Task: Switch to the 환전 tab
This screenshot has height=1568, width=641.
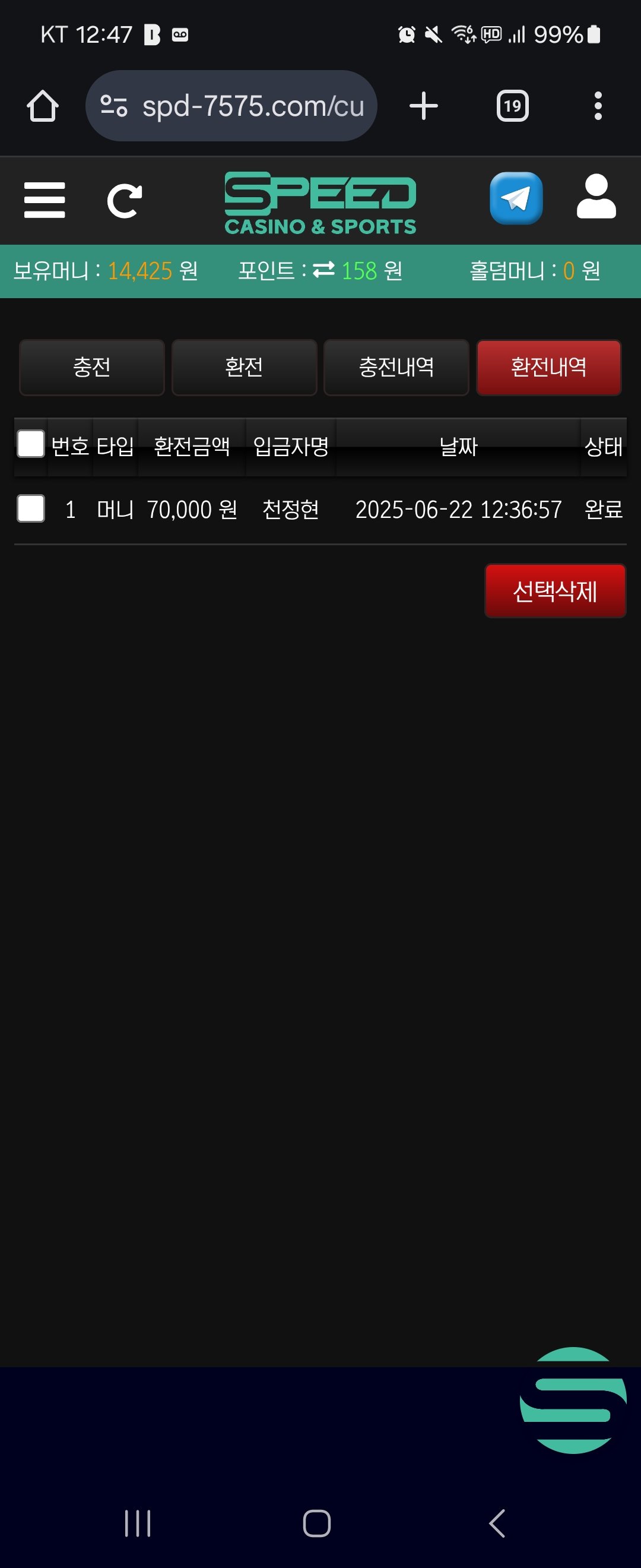Action: (244, 367)
